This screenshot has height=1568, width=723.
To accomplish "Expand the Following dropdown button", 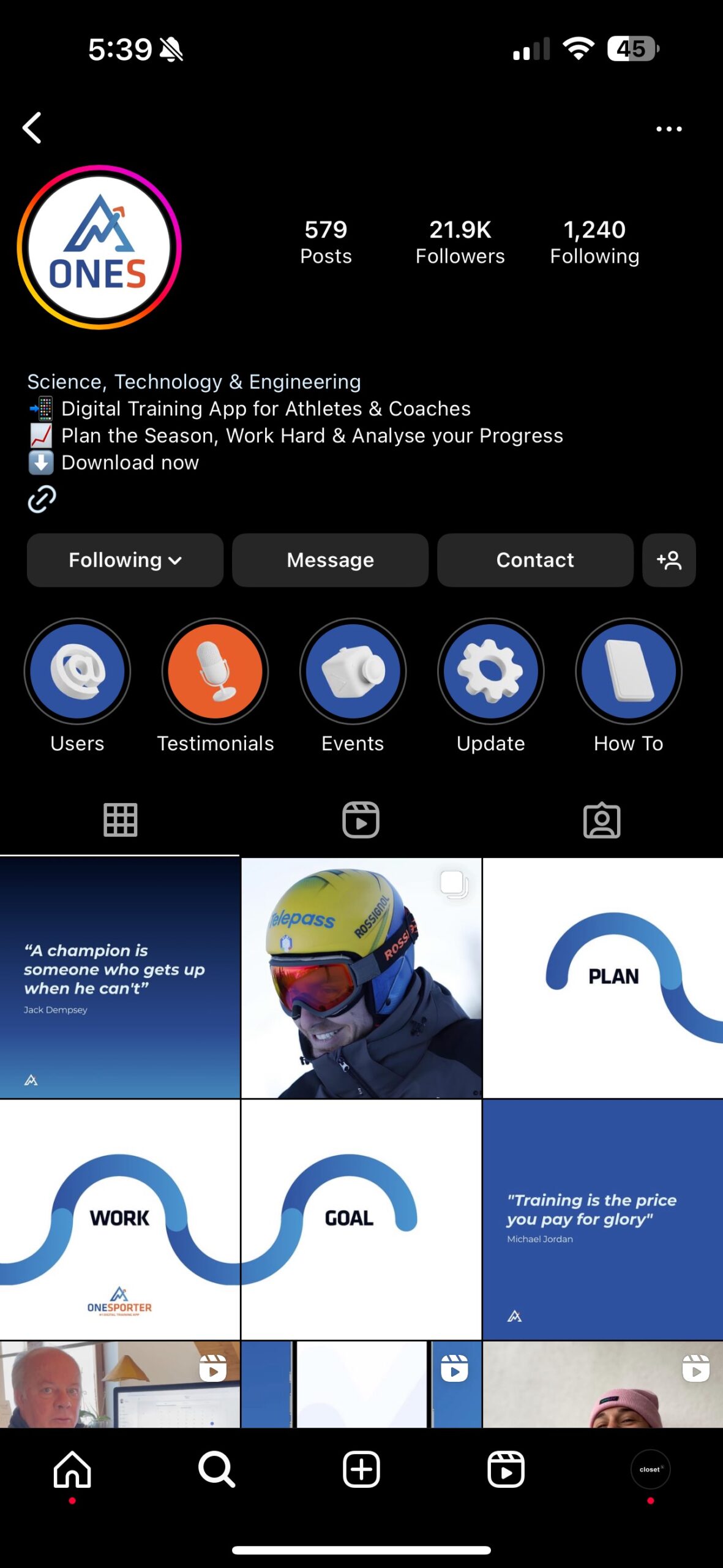I will pyautogui.click(x=125, y=560).
